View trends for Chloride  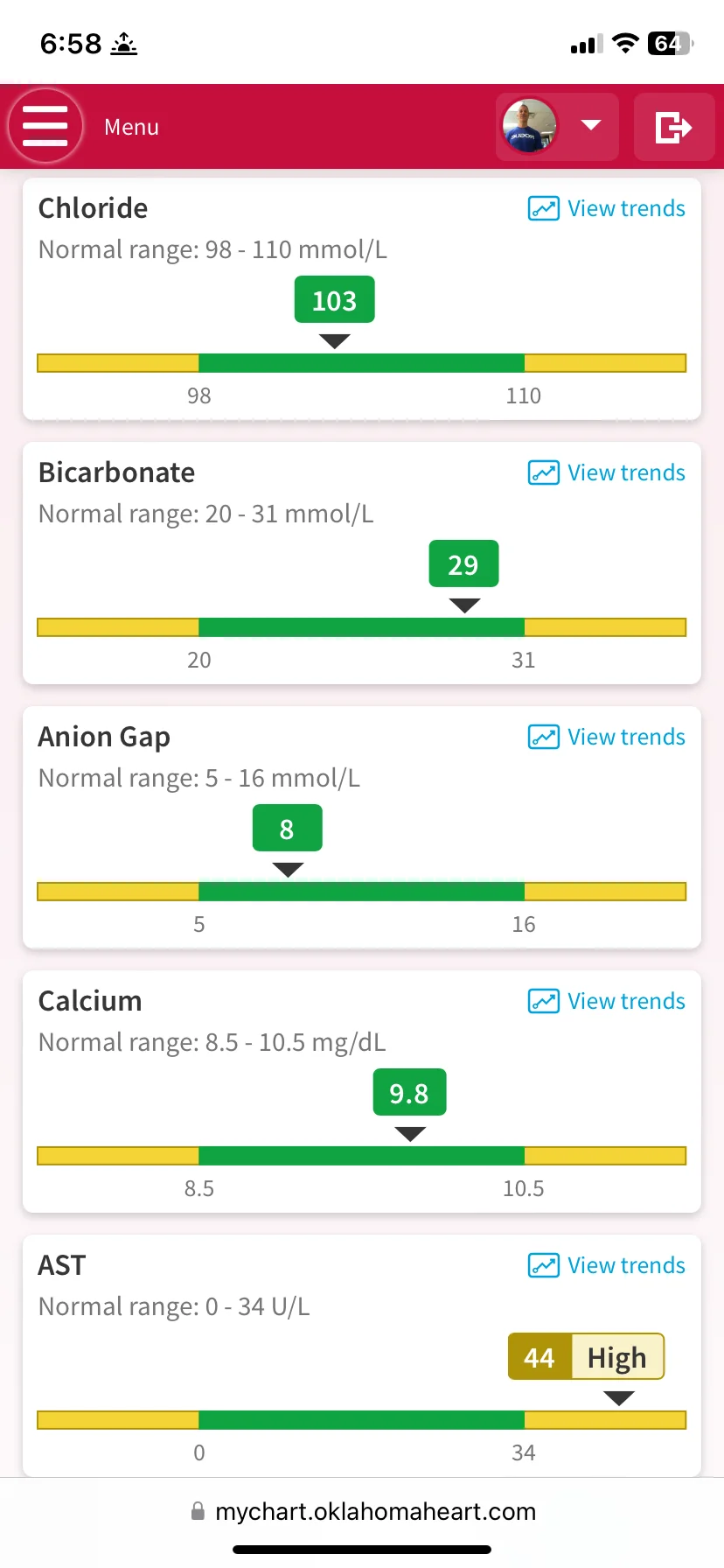[606, 208]
